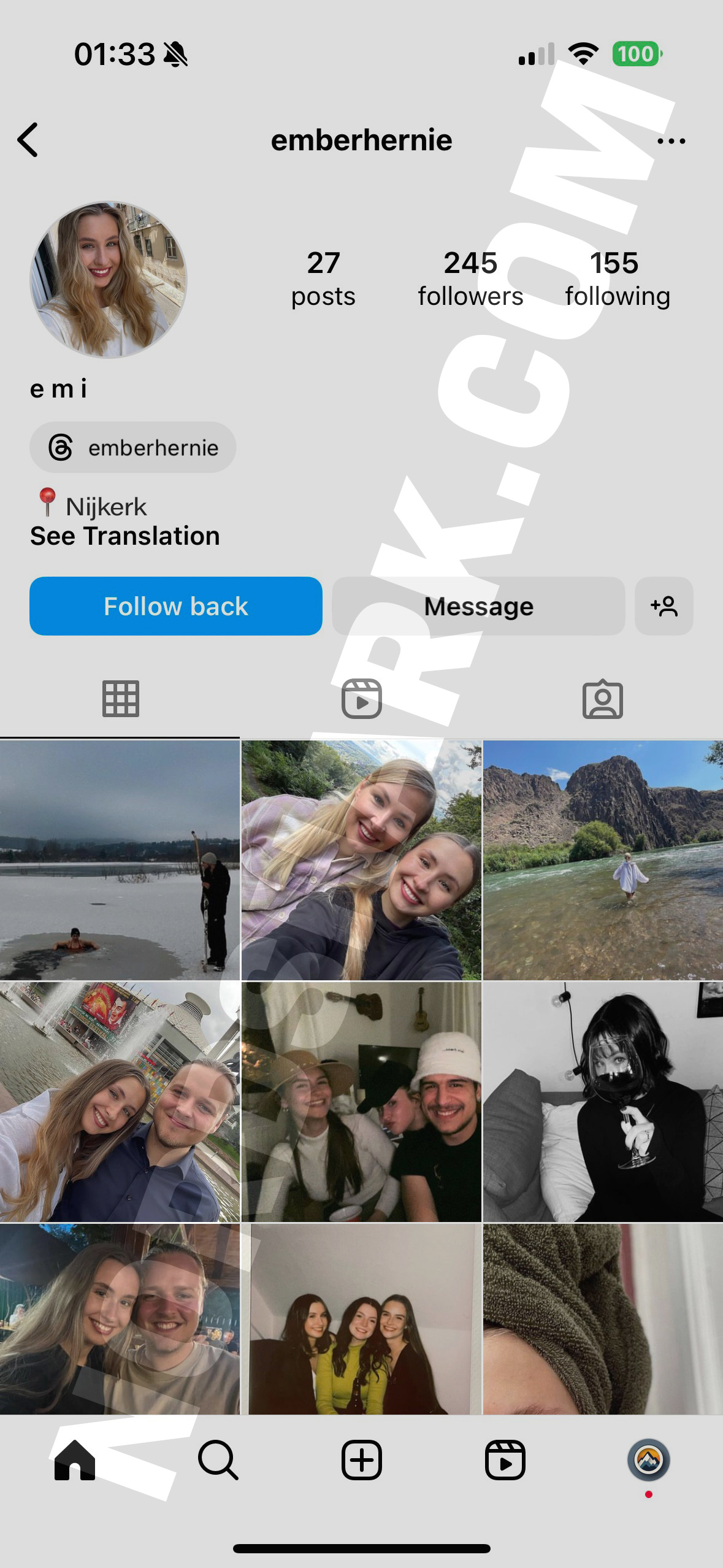Go back from emberhernie's profile
Viewport: 723px width, 1568px height.
28,140
